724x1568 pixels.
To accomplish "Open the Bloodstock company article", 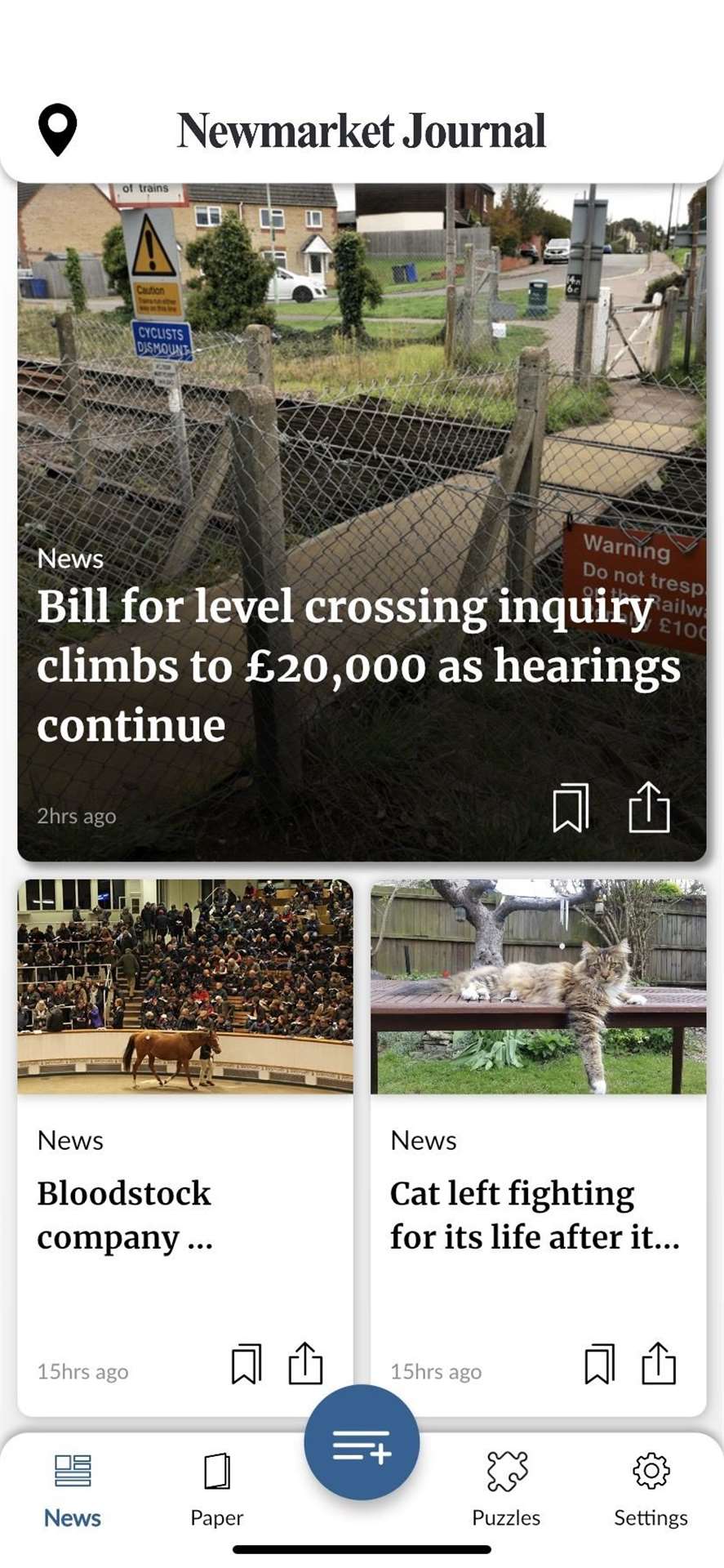I will pyautogui.click(x=124, y=1215).
